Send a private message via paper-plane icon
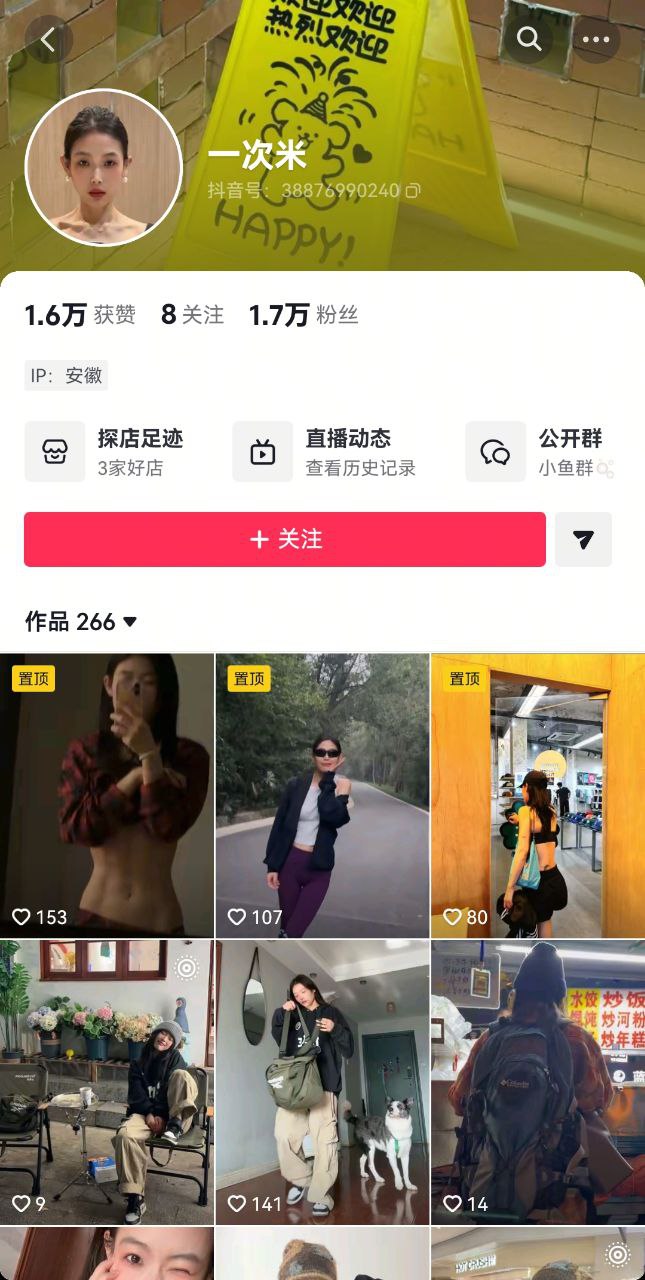 583,539
